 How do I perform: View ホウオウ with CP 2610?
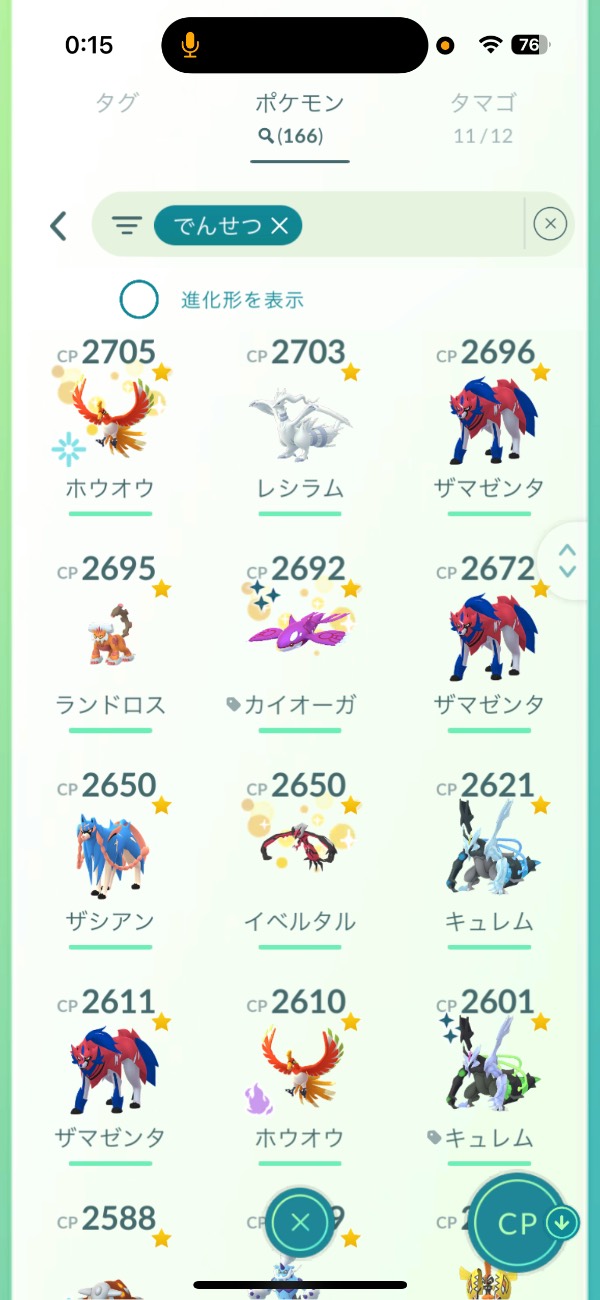(x=300, y=1069)
